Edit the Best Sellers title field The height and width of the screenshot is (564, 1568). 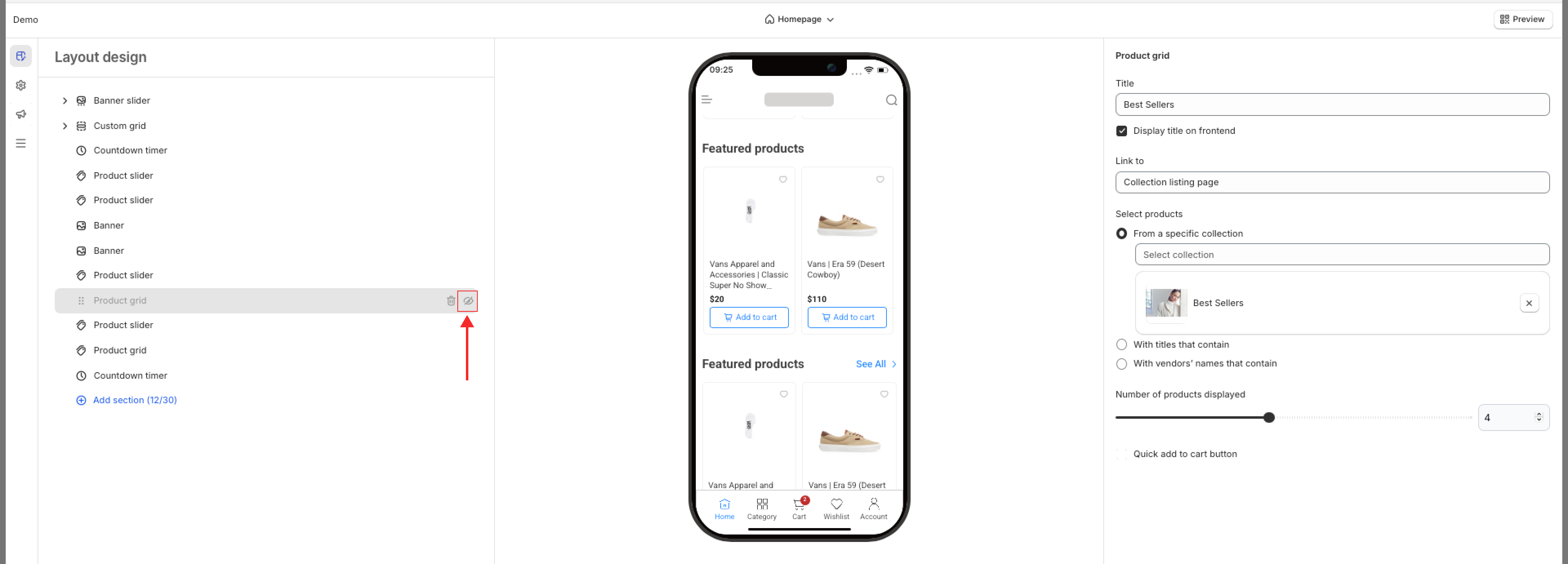click(1331, 104)
